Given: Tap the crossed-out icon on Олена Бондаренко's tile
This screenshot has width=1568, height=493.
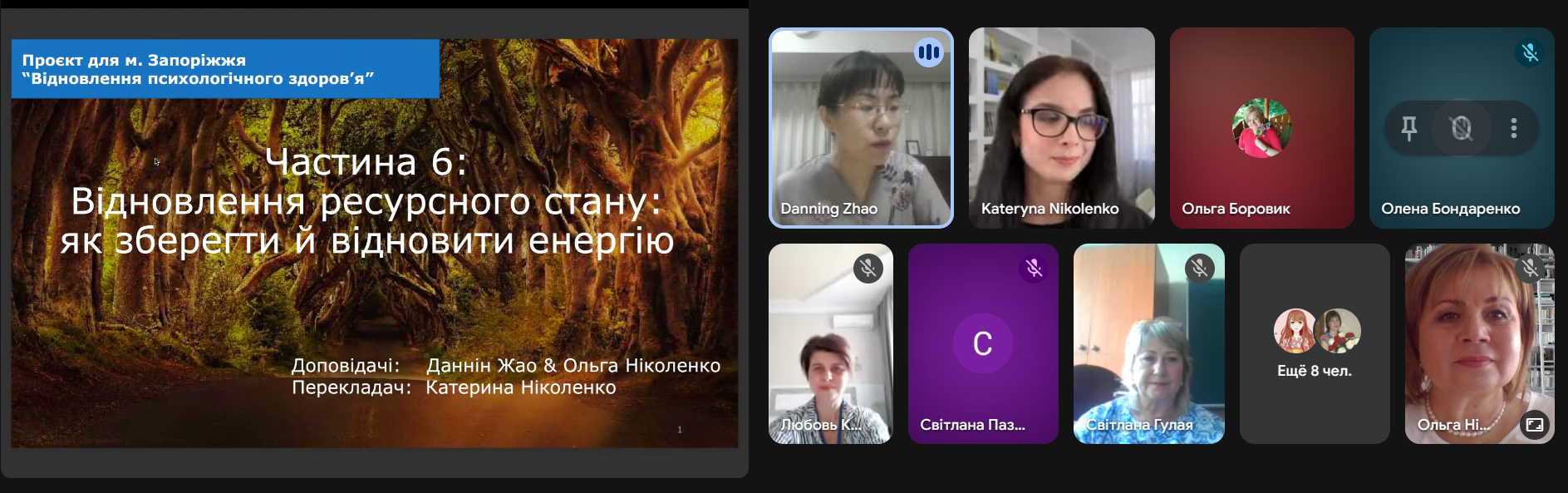Looking at the screenshot, I should point(1461,128).
